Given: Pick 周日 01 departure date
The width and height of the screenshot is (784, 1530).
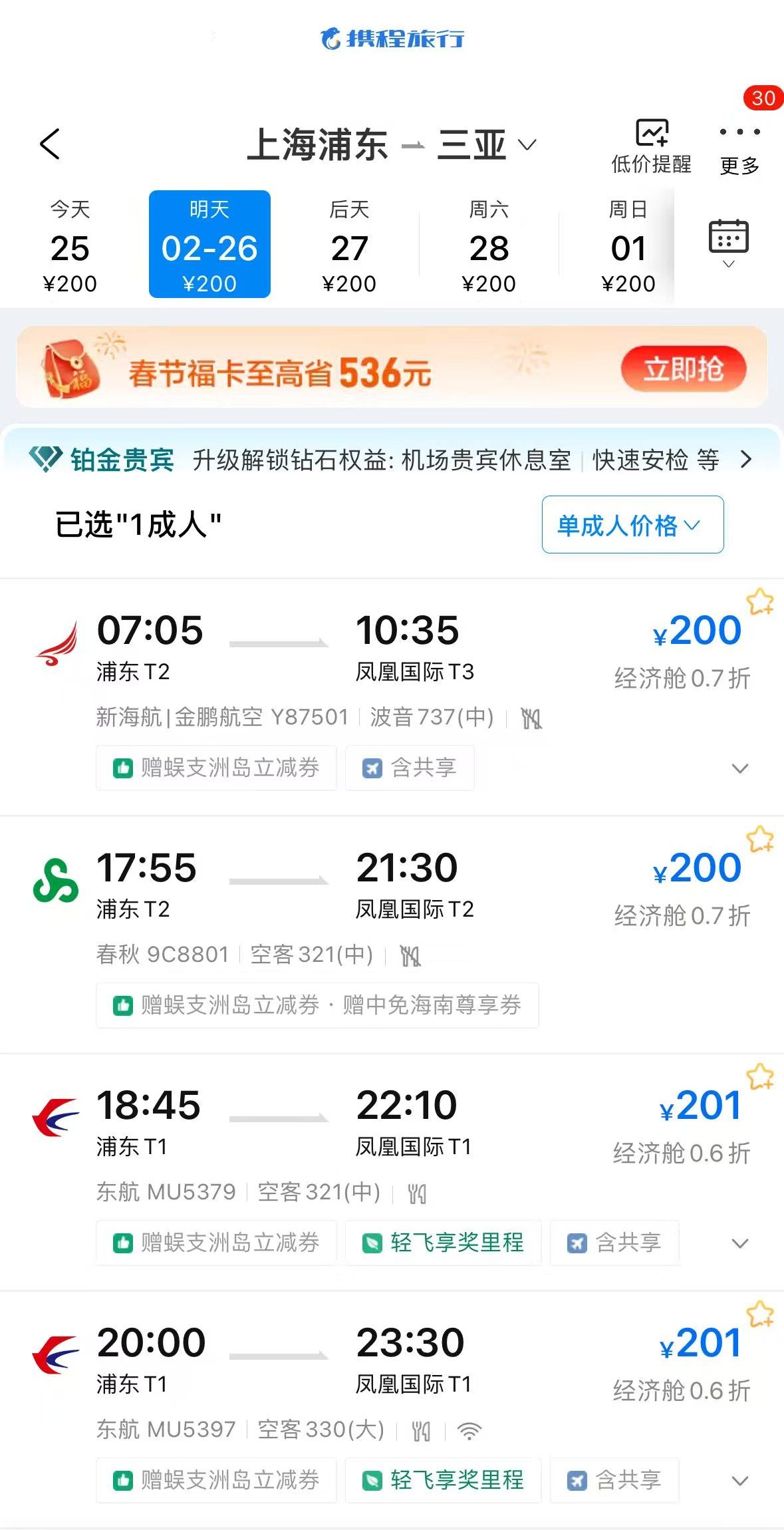Looking at the screenshot, I should pyautogui.click(x=628, y=246).
